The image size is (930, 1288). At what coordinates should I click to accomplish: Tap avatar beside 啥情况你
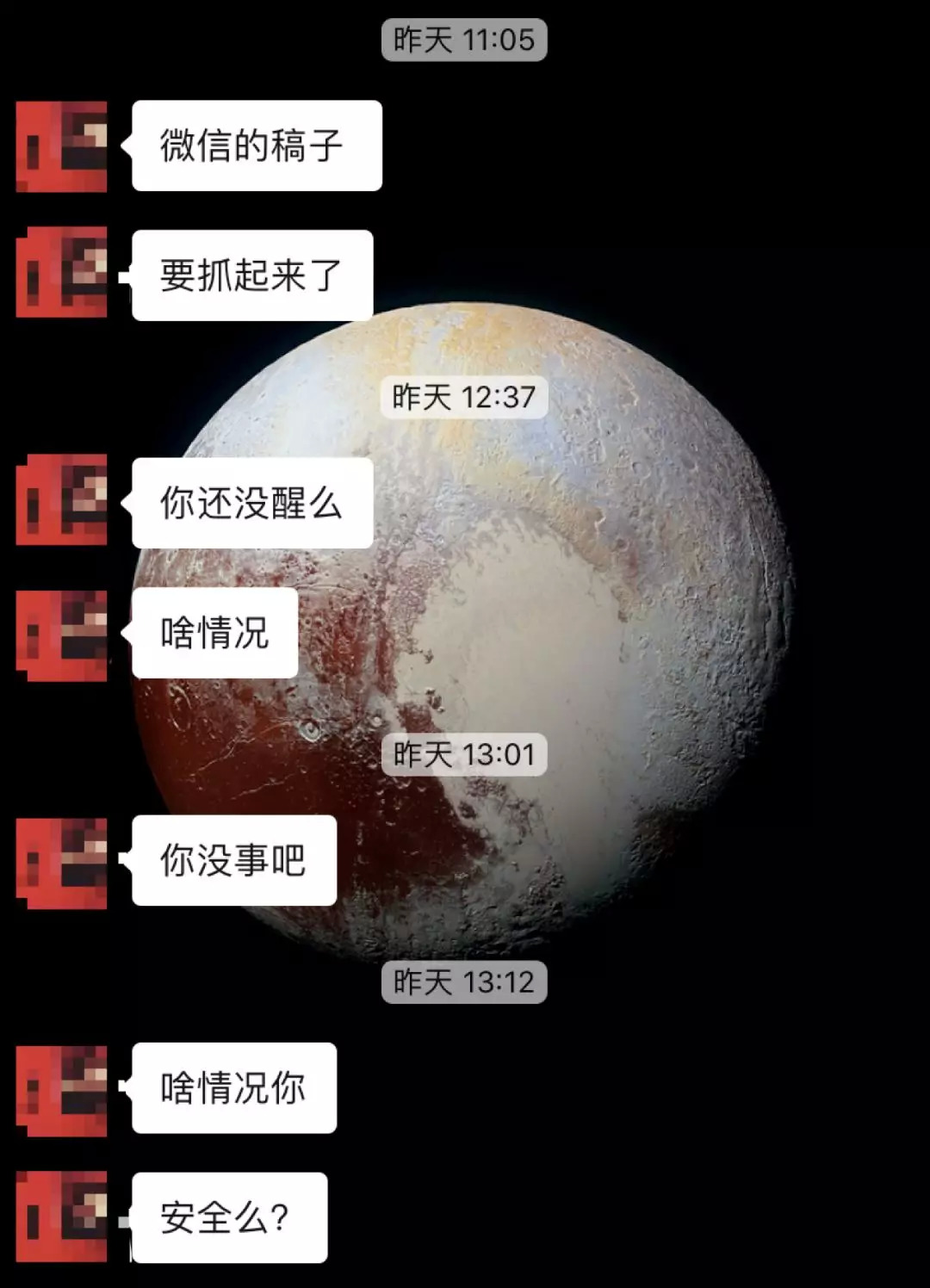[62, 1091]
